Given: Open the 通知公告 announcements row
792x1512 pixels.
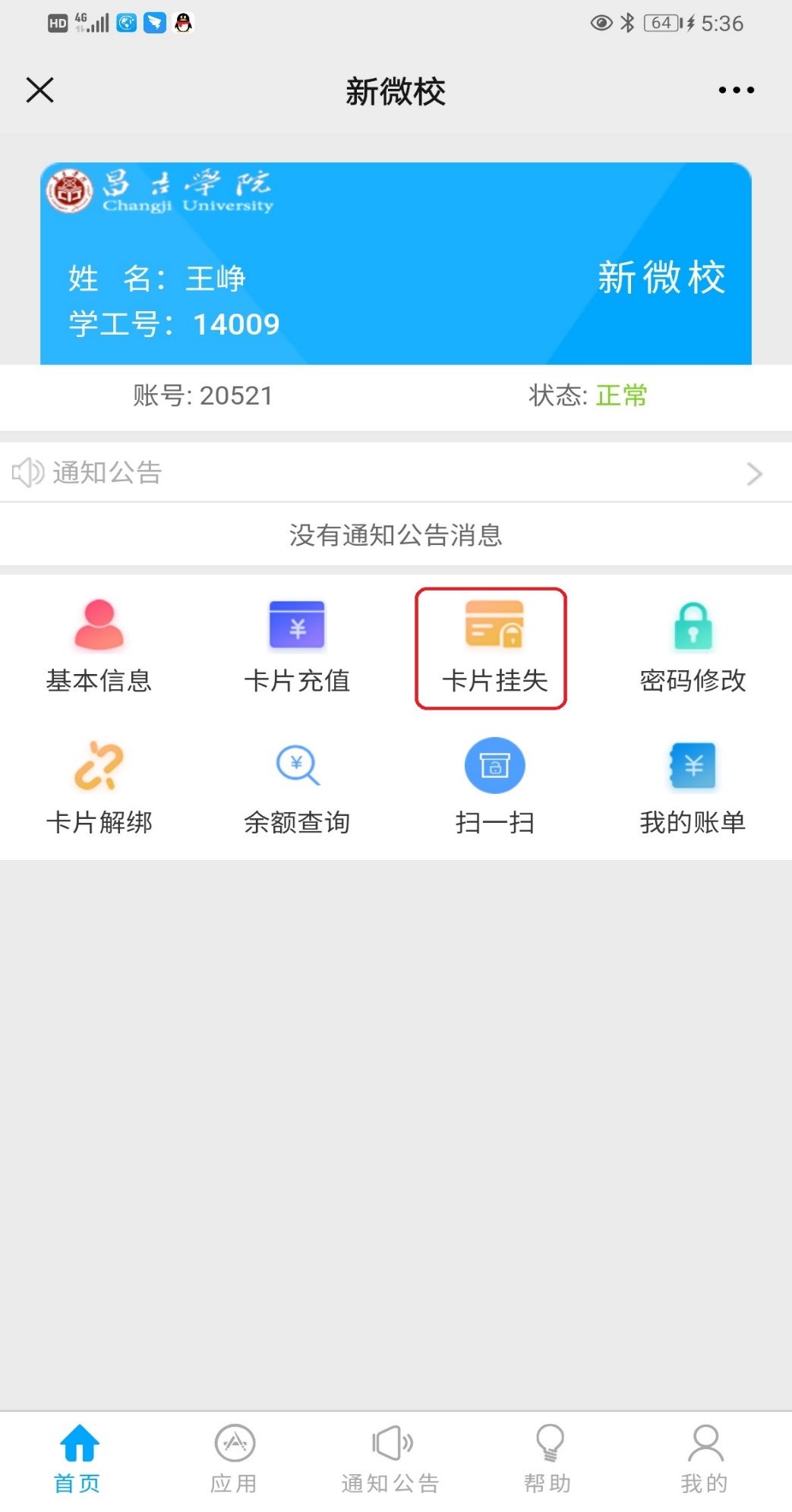Looking at the screenshot, I should [x=396, y=473].
